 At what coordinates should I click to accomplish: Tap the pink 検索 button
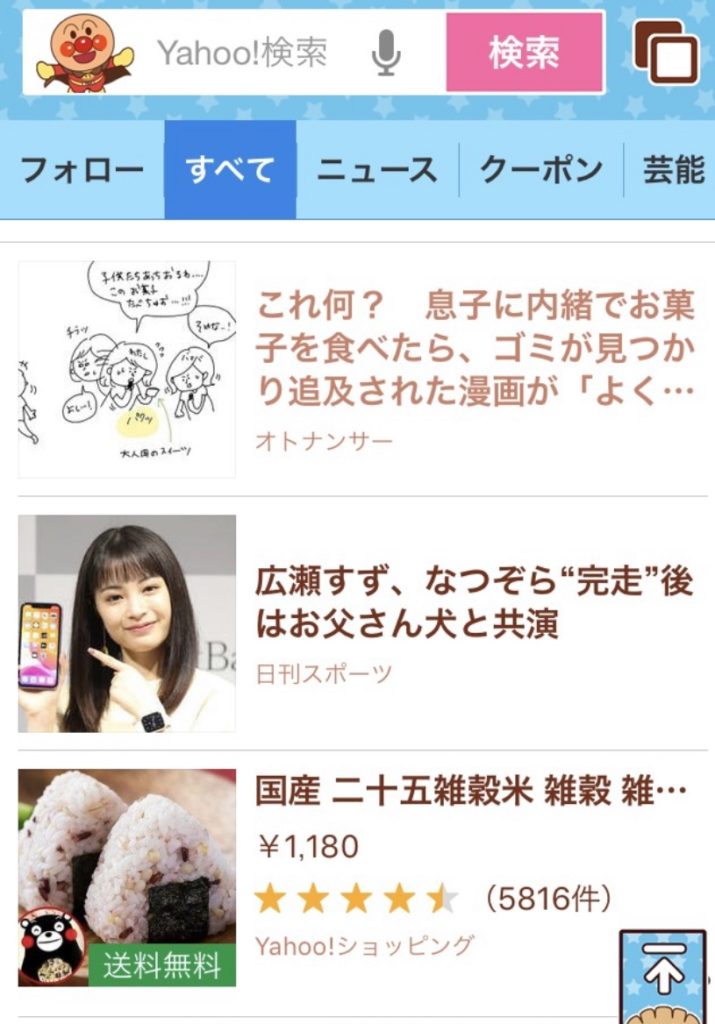[x=524, y=52]
